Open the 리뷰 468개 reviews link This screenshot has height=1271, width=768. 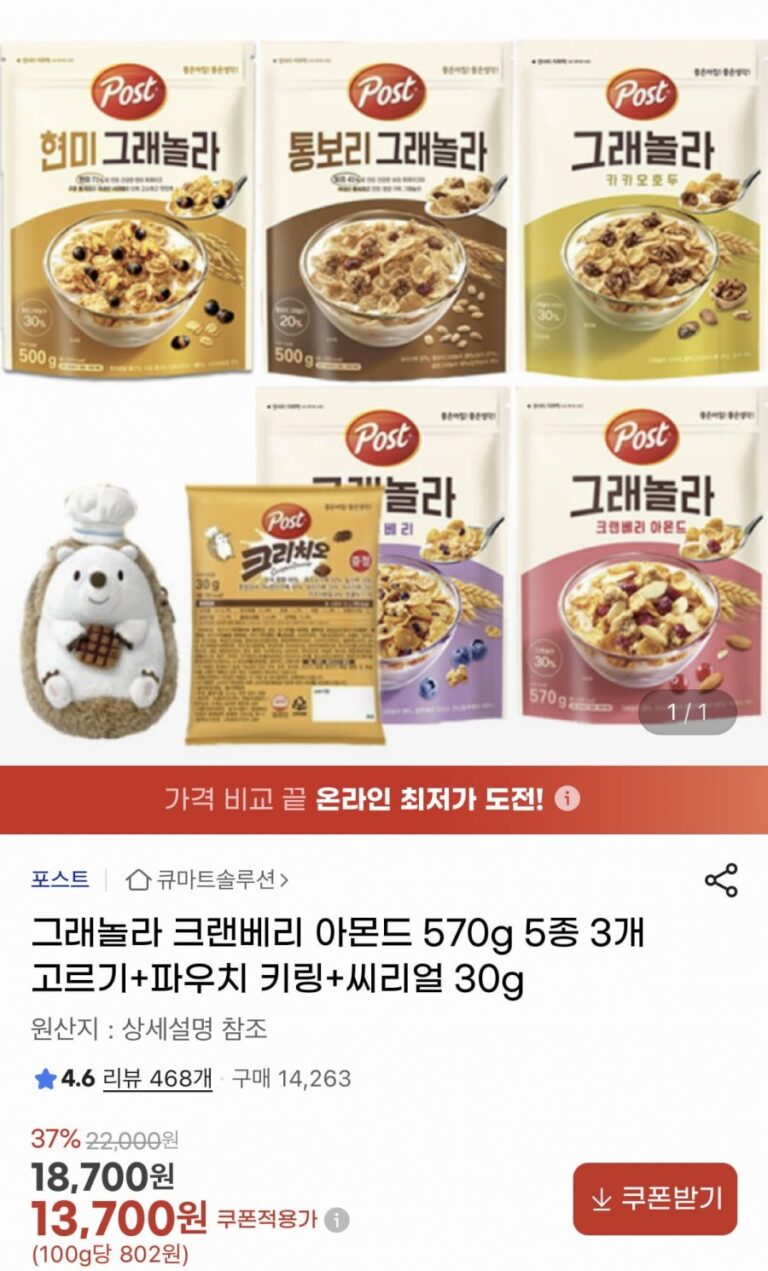(157, 1078)
